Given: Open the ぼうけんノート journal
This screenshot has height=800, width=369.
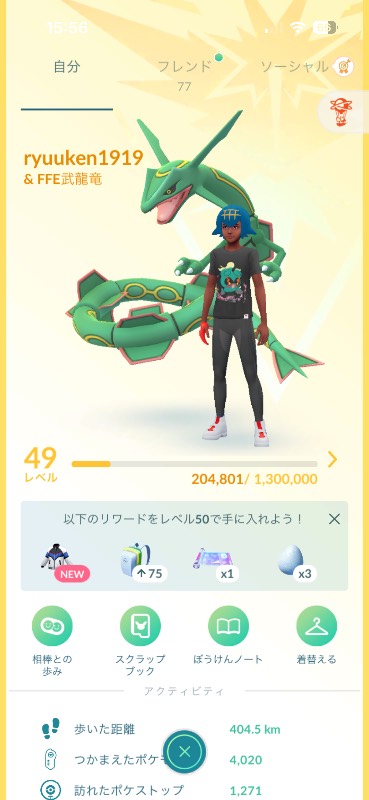Looking at the screenshot, I should click(x=229, y=635).
